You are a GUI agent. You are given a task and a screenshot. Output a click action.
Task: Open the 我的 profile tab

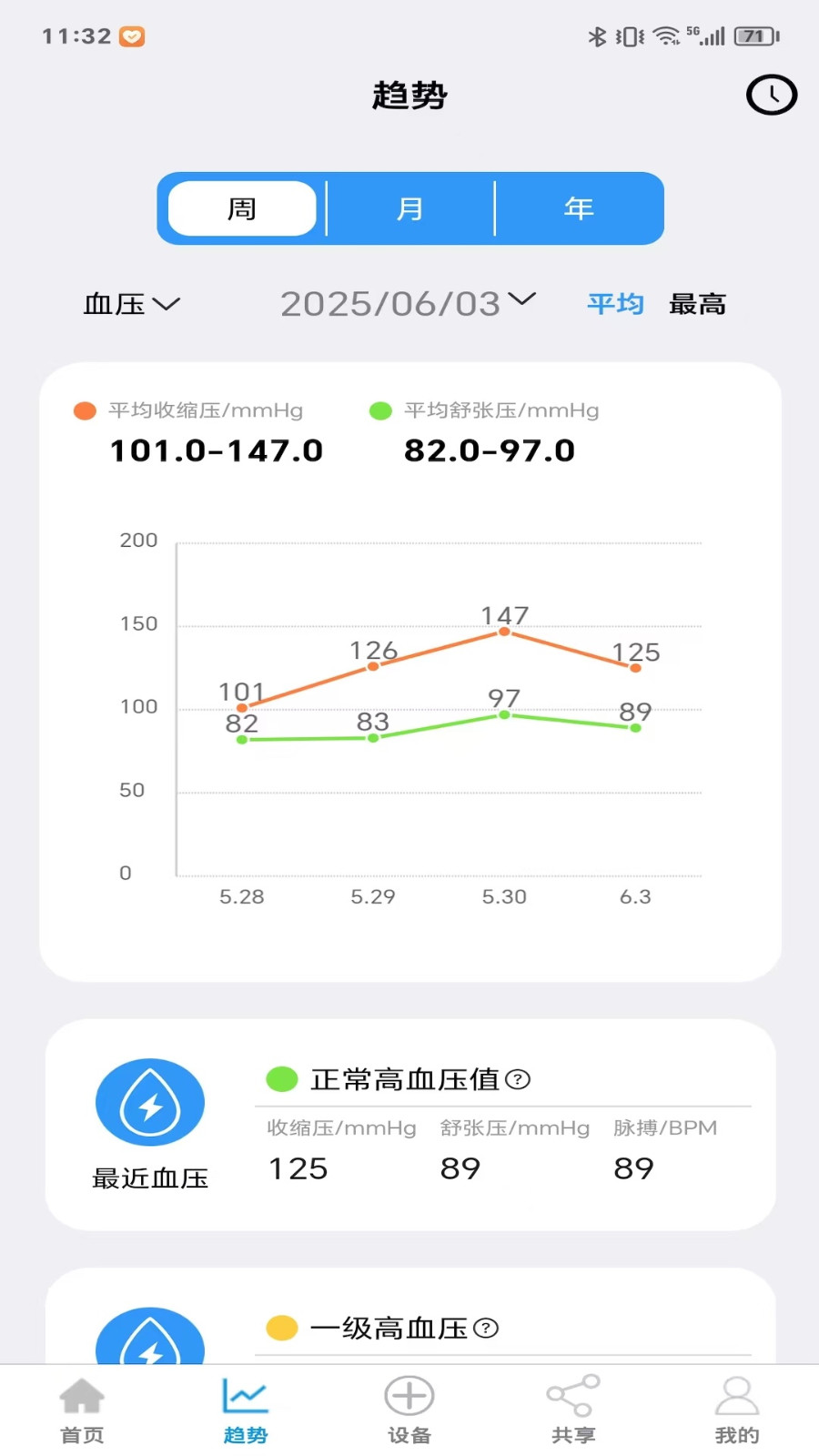coord(737,1411)
